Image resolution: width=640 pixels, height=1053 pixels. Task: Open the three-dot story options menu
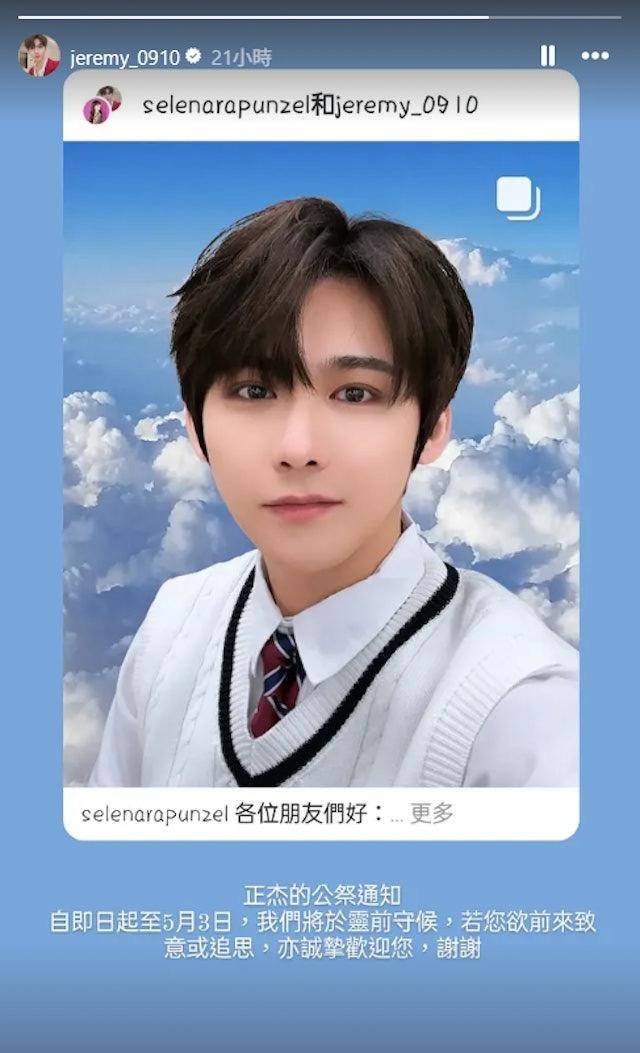click(596, 56)
